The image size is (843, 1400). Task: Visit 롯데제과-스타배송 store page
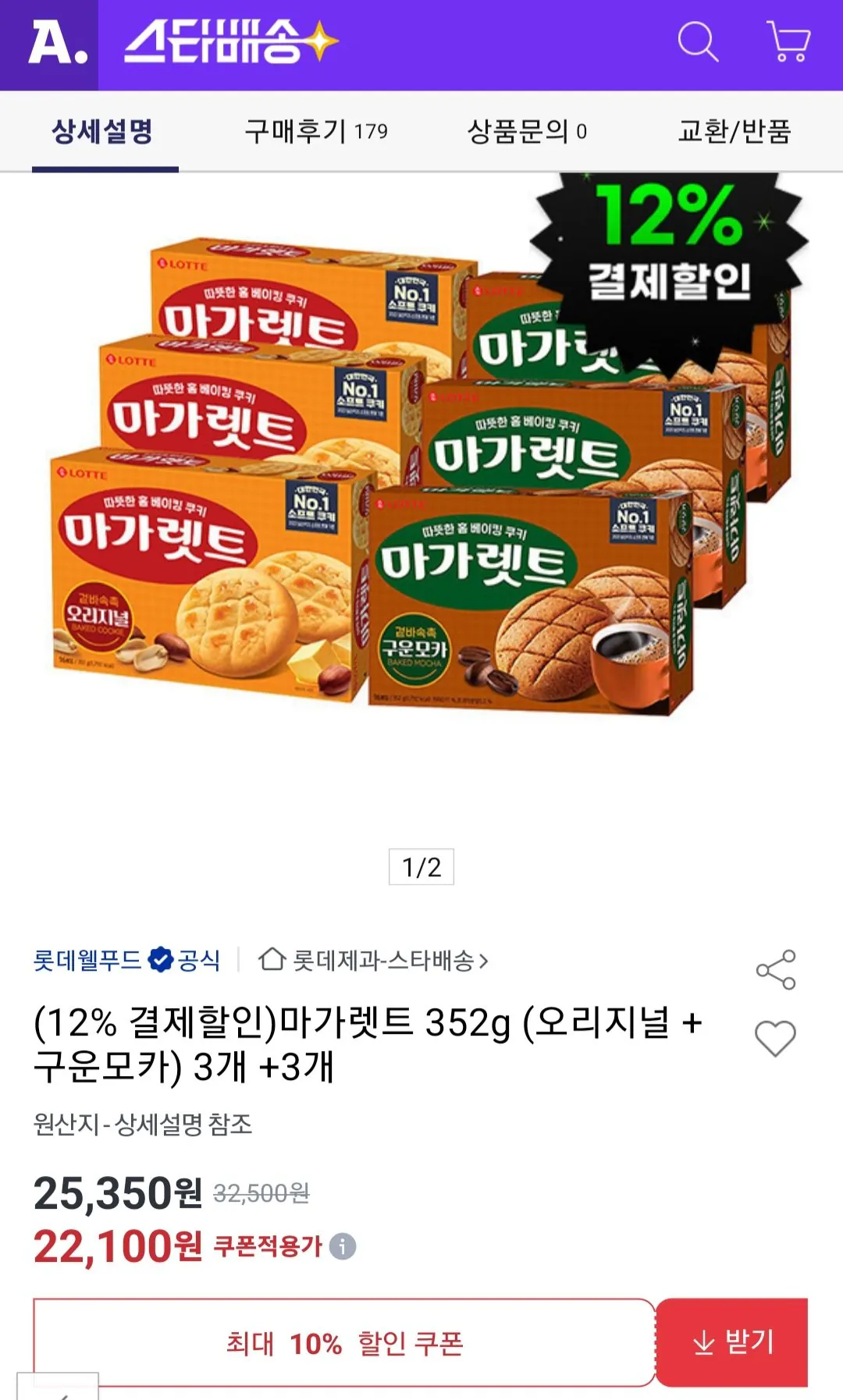pos(375,960)
